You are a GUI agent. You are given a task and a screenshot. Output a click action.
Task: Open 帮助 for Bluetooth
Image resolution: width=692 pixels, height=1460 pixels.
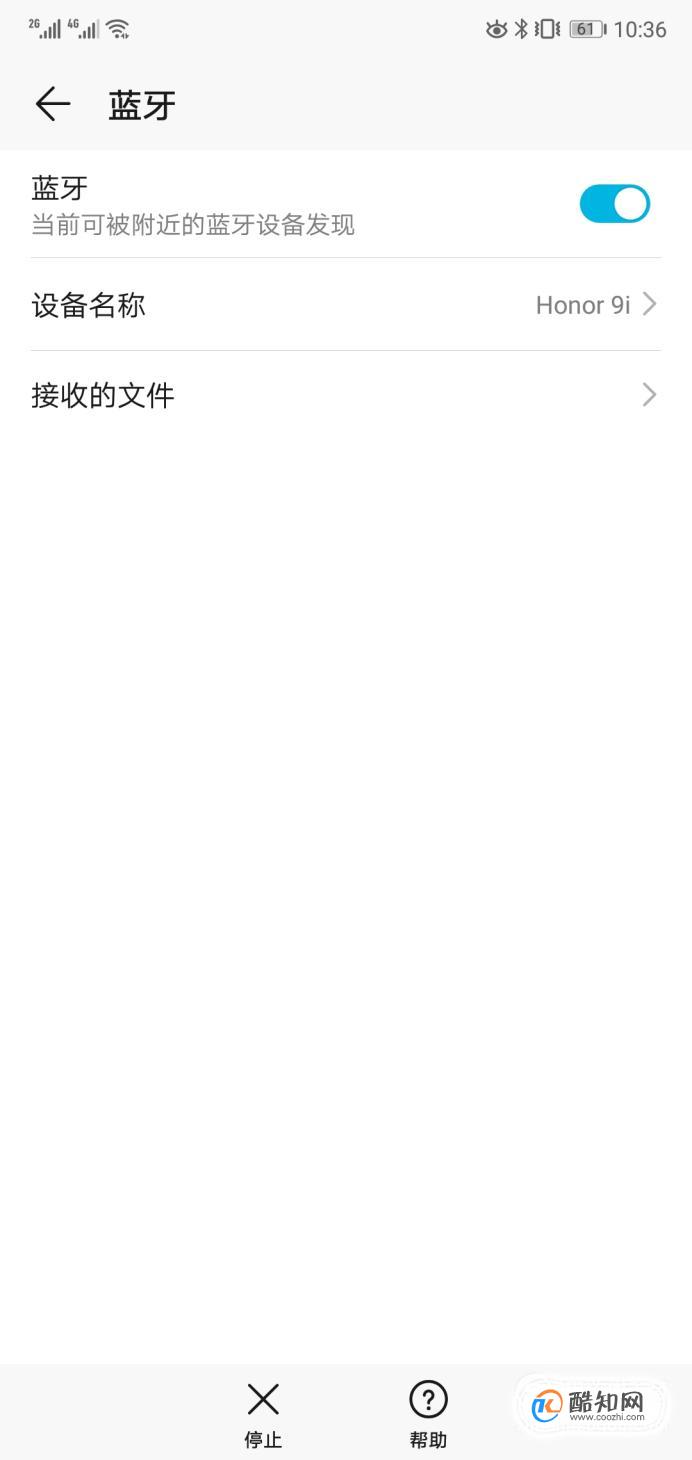(428, 1414)
